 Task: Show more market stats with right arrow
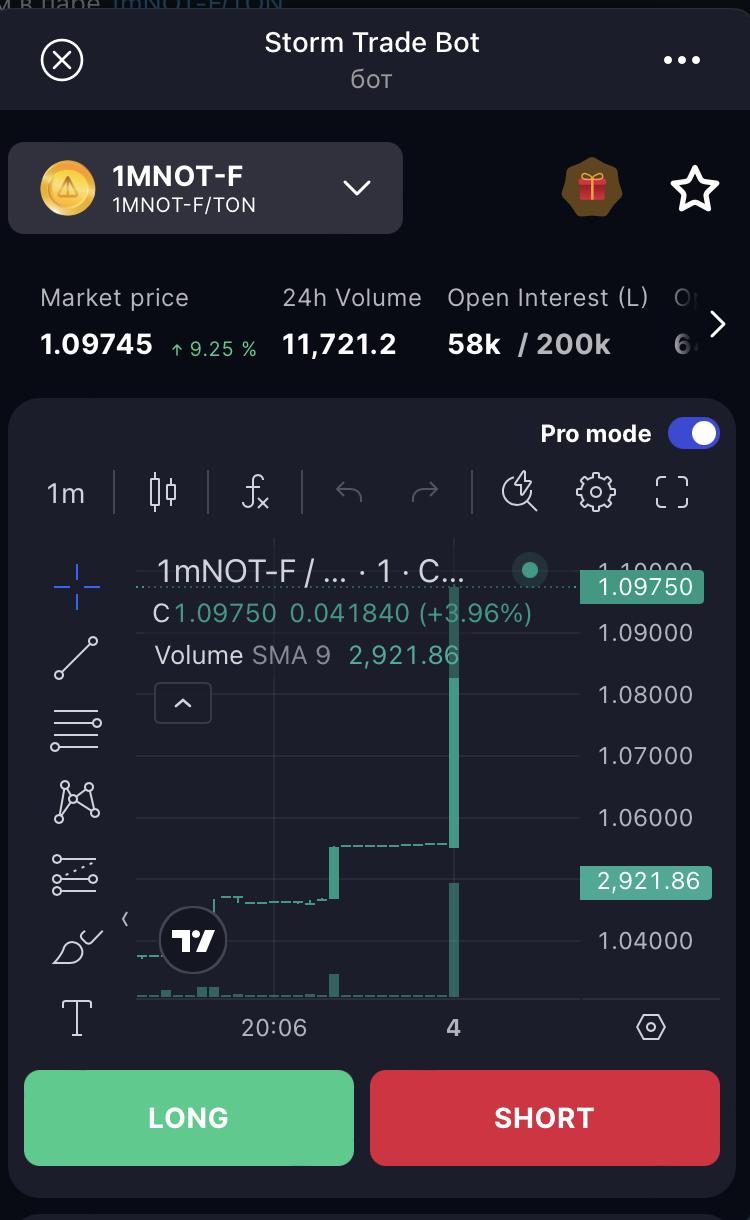click(x=717, y=324)
